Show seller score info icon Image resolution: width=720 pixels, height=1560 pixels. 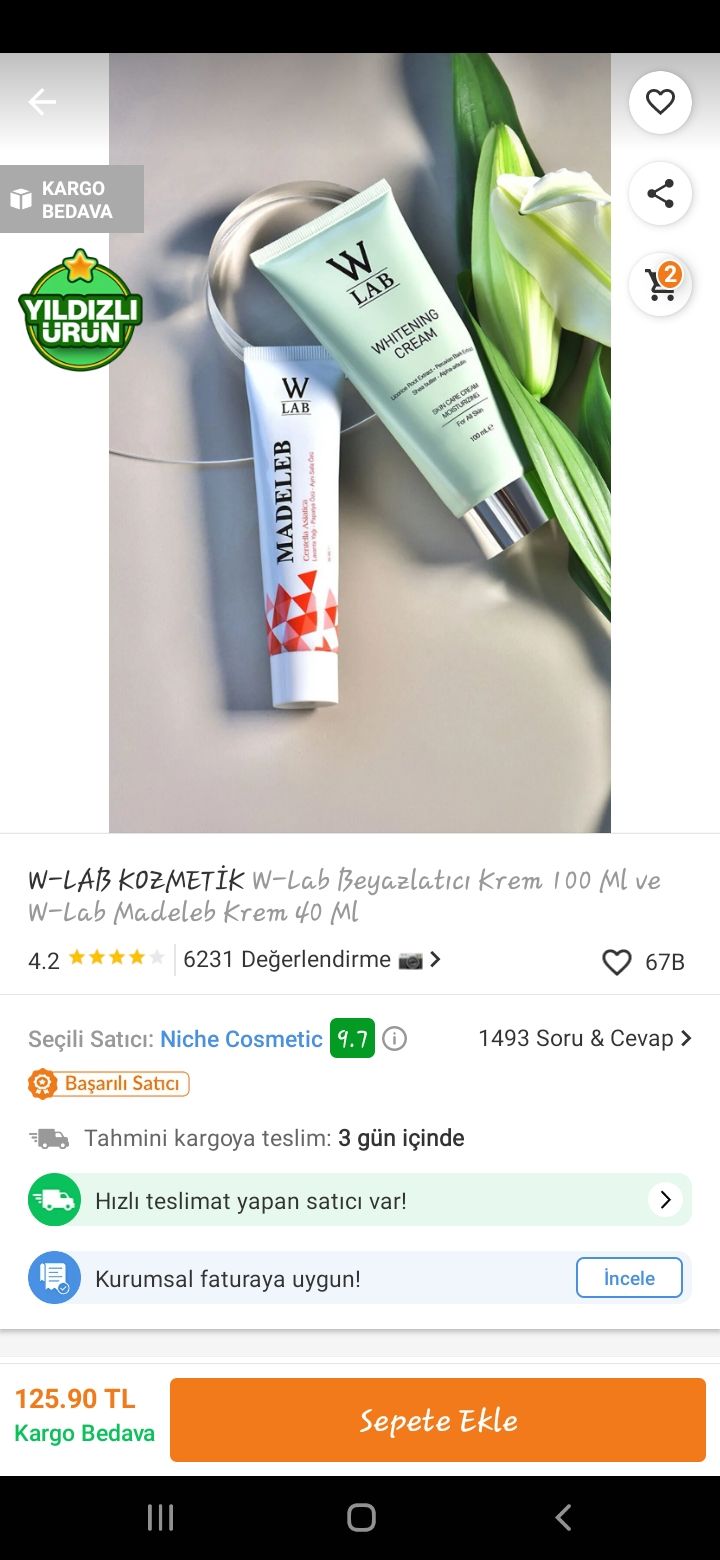coord(395,1039)
